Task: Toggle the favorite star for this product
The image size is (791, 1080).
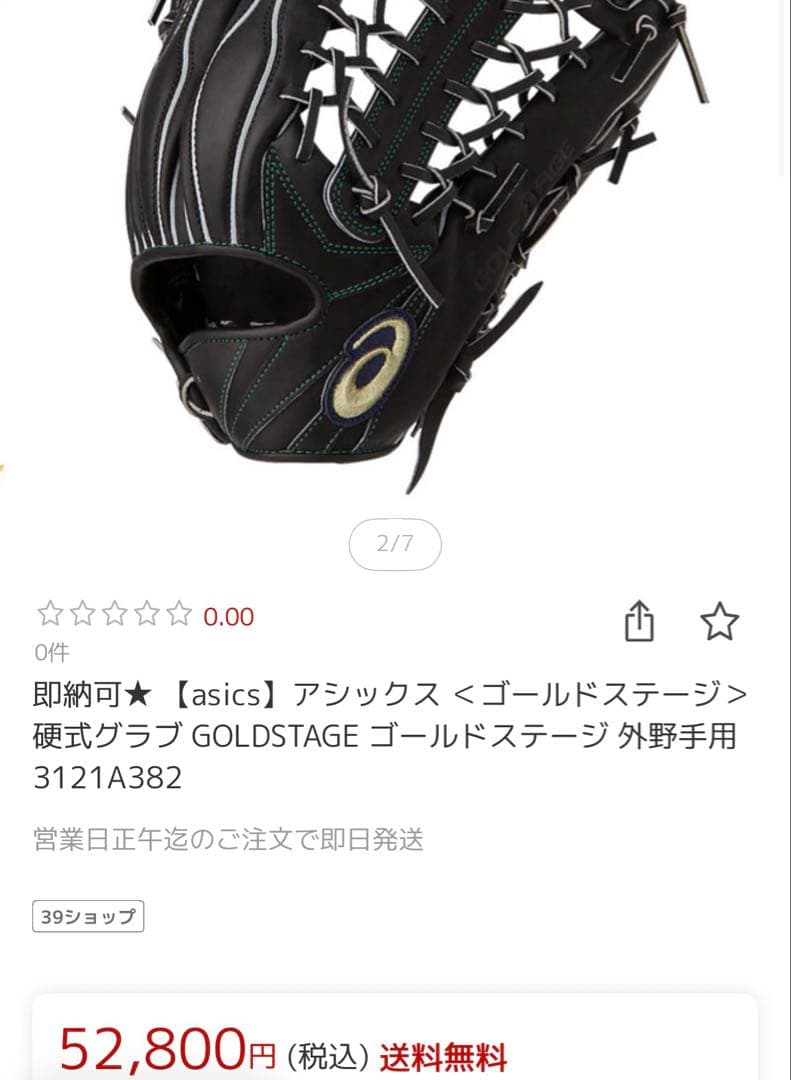Action: [722, 622]
